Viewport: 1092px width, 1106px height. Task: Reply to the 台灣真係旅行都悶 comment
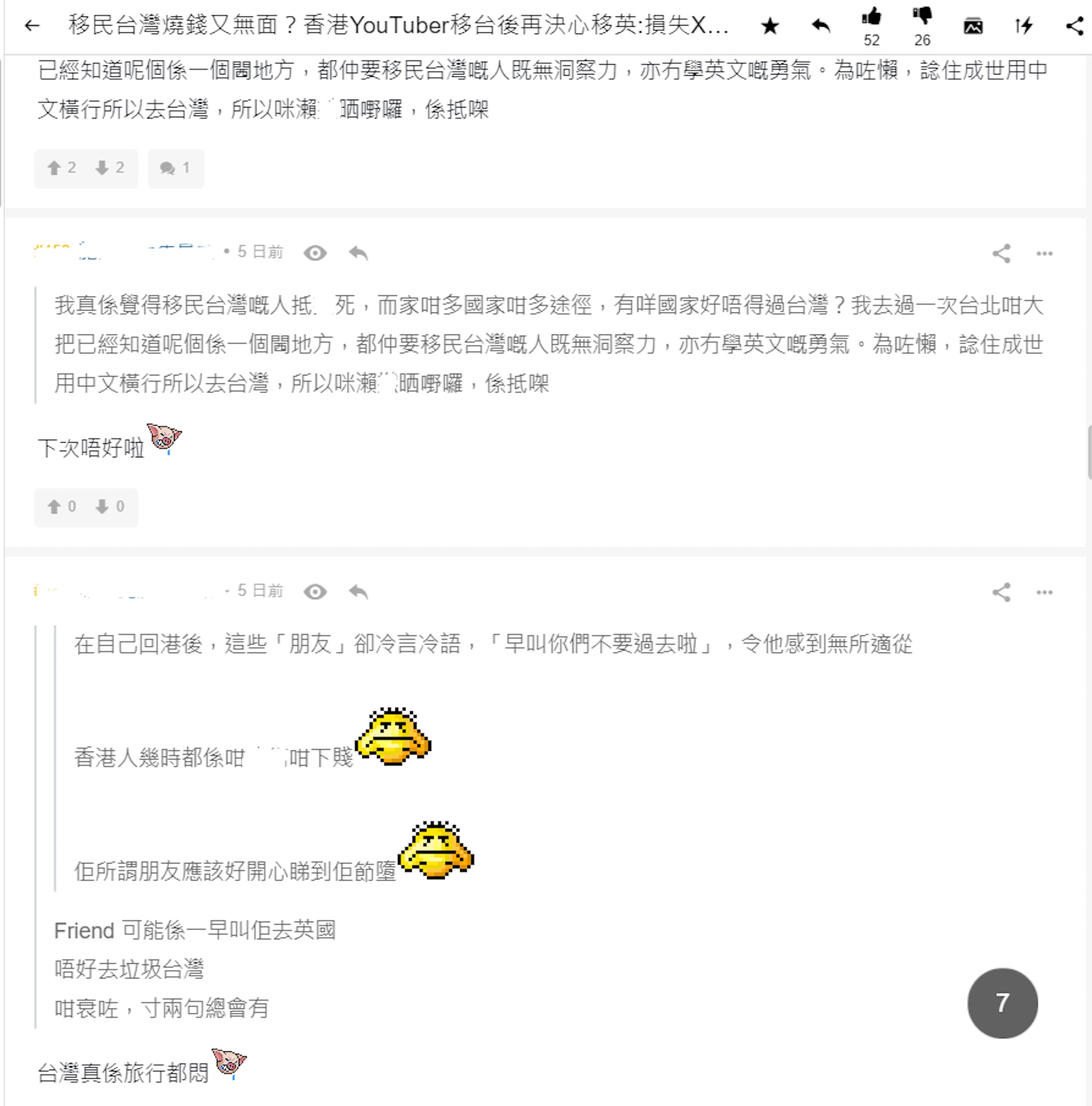tap(358, 591)
